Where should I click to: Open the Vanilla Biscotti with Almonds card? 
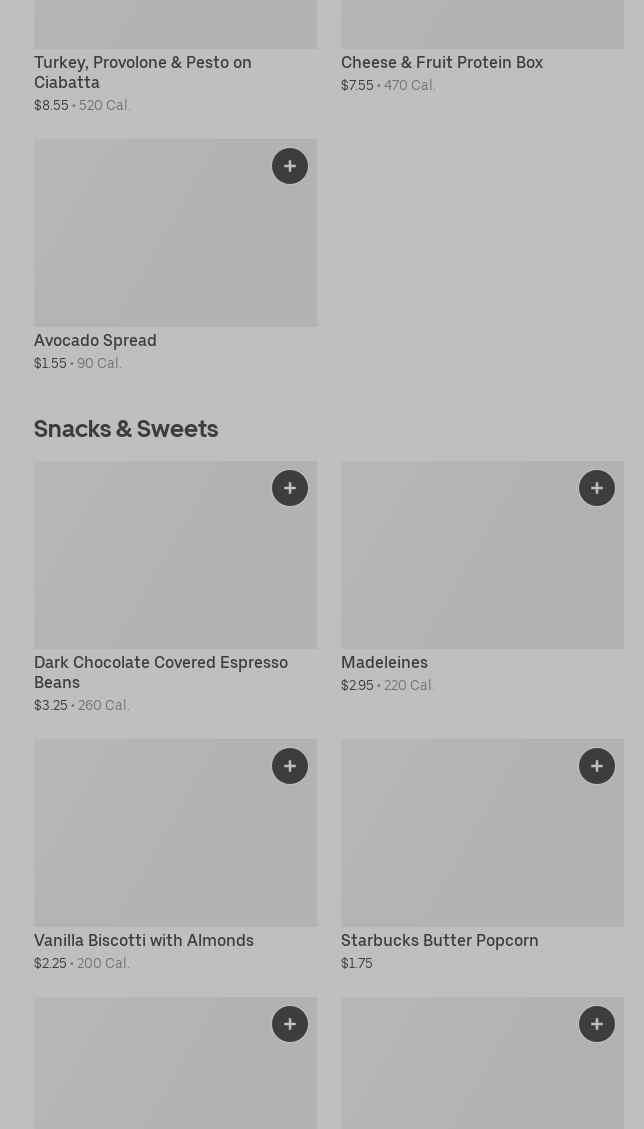pyautogui.click(x=176, y=855)
